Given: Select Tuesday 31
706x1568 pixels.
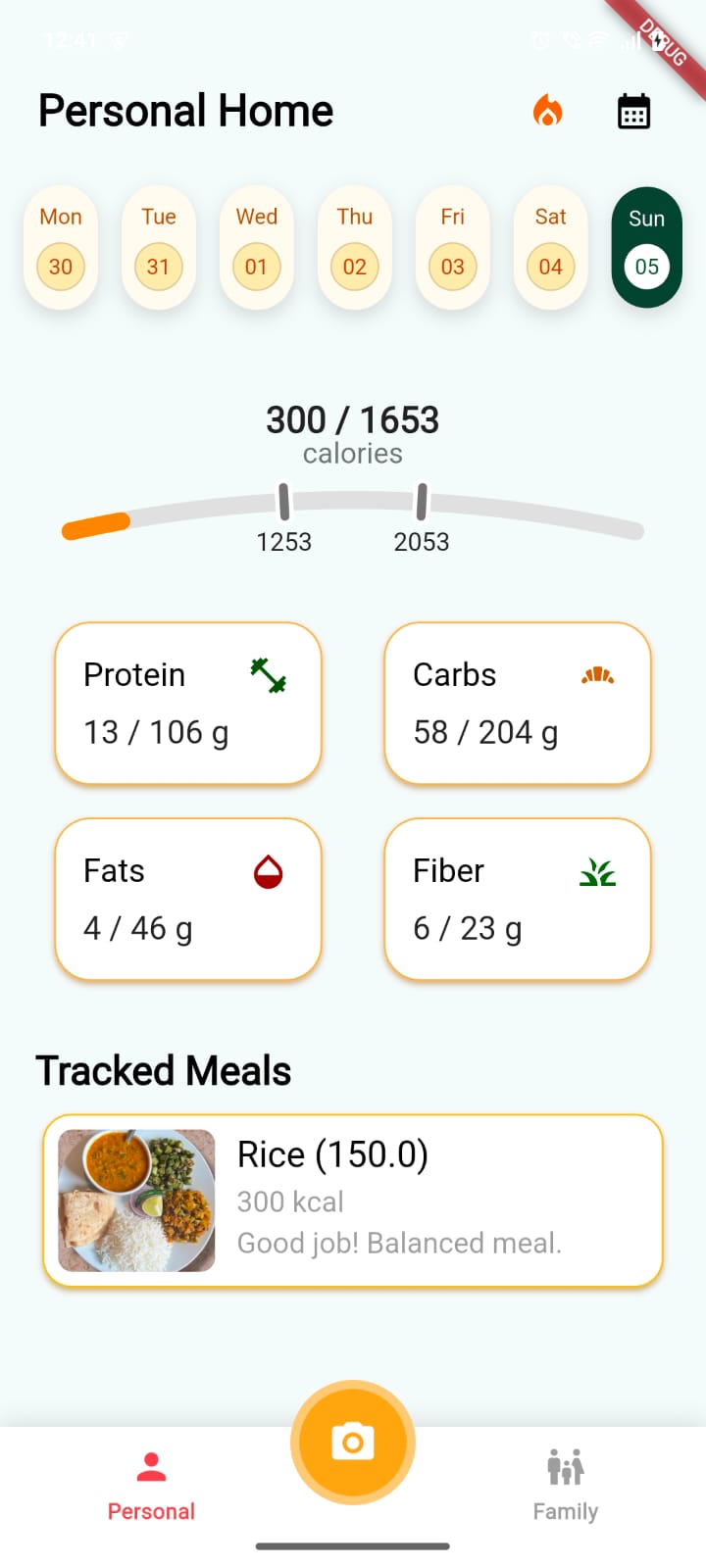Looking at the screenshot, I should (x=159, y=248).
